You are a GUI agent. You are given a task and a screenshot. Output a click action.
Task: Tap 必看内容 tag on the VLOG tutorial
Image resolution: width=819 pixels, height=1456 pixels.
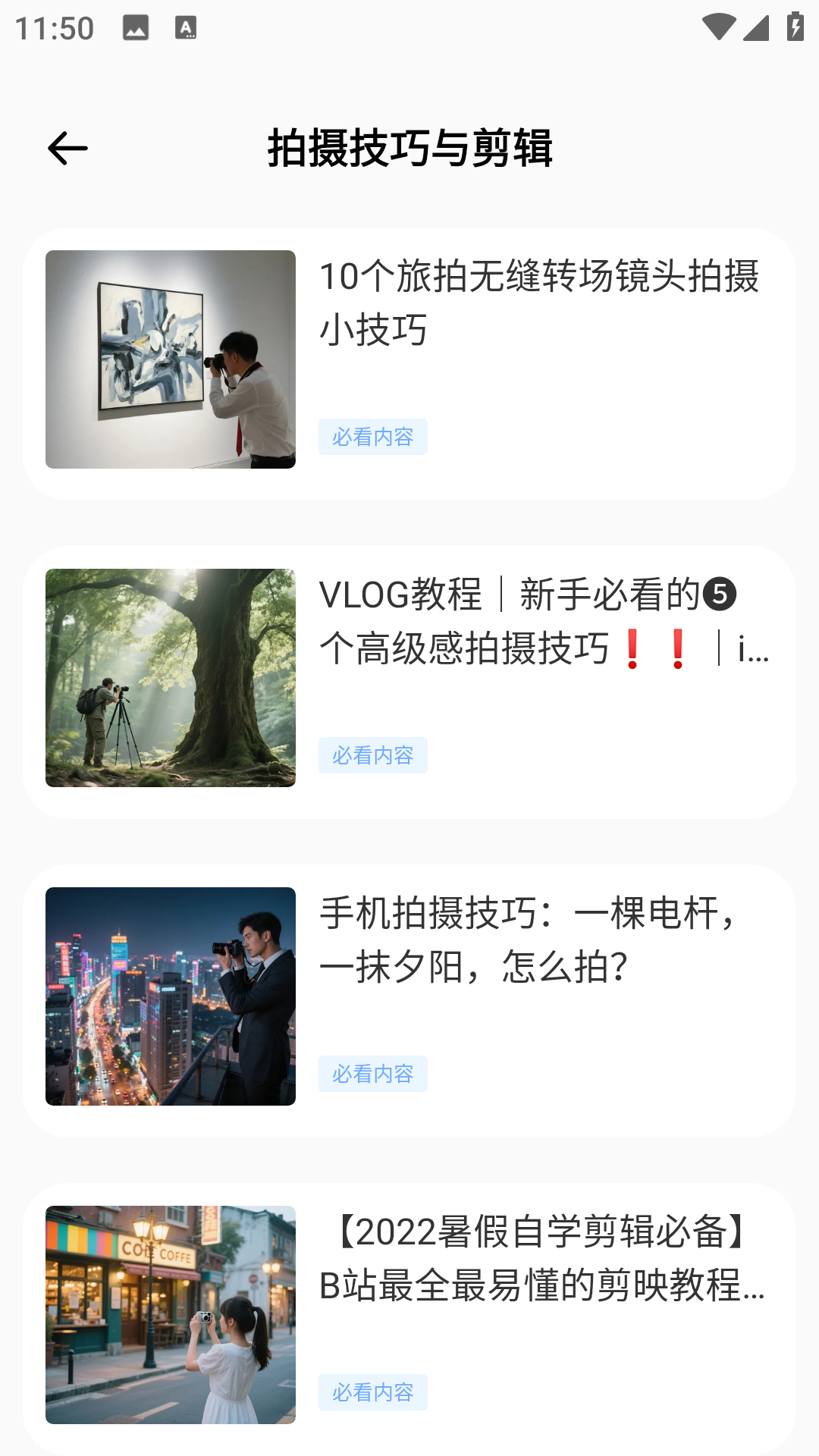tap(373, 755)
